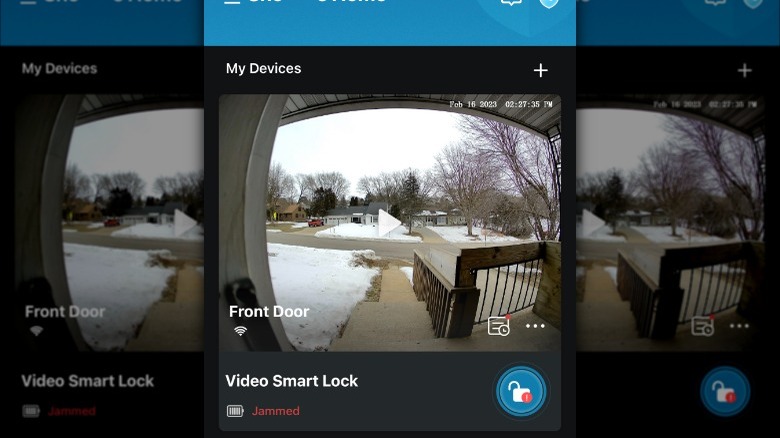This screenshot has width=780, height=438.
Task: Add a new device with plus icon
Action: click(x=541, y=70)
